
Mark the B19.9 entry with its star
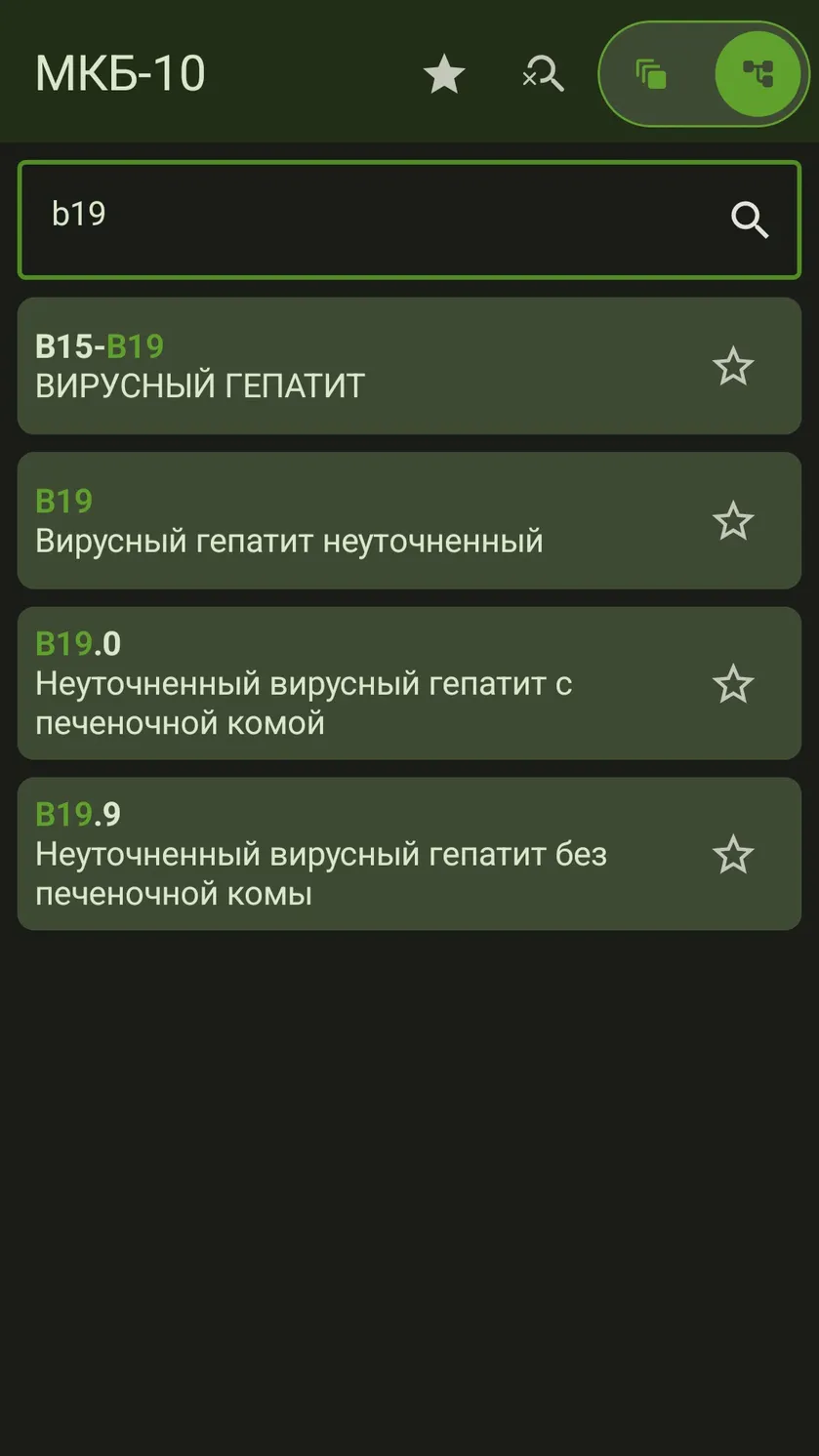733,855
